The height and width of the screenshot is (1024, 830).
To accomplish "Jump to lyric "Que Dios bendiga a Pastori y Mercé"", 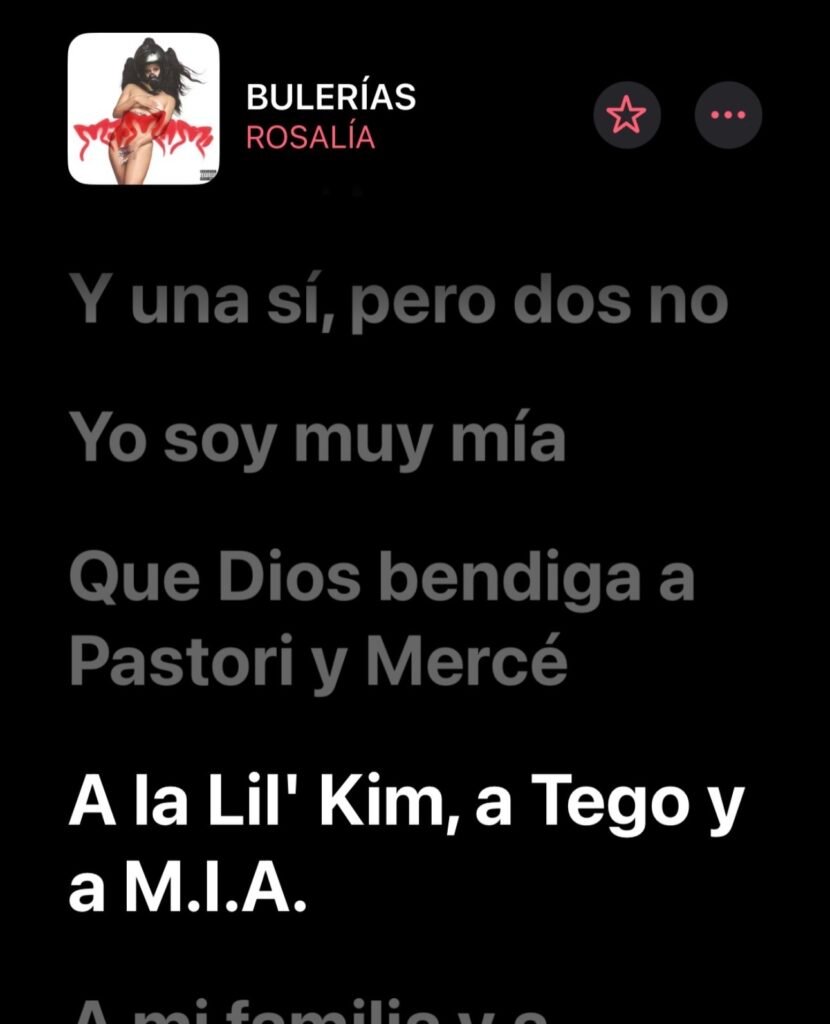I will 381,620.
